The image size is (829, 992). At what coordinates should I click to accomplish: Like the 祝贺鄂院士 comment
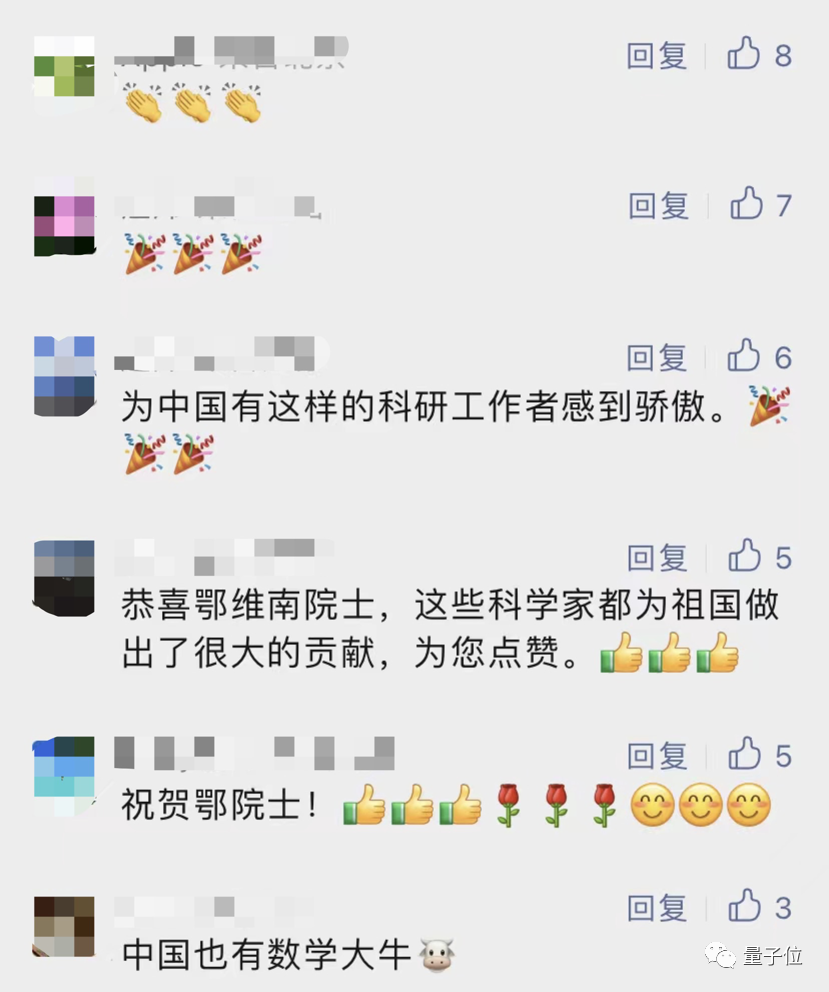coord(745,754)
